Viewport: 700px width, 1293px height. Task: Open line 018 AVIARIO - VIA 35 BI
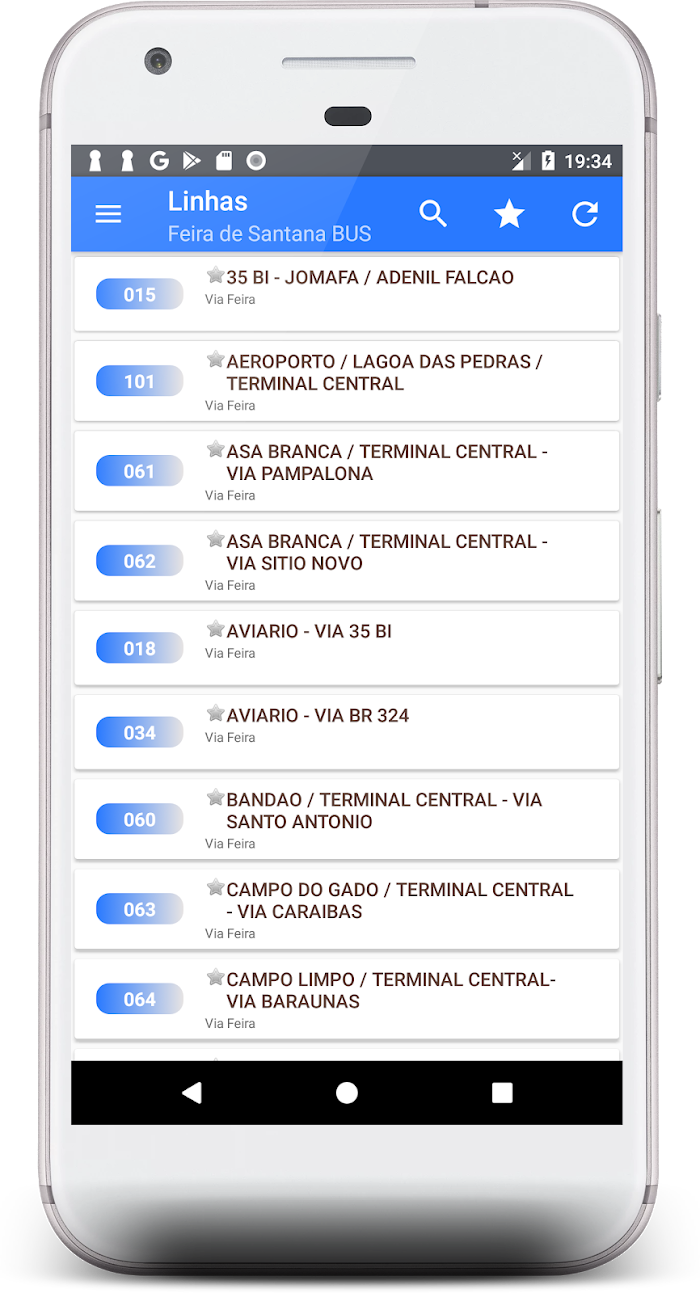[x=347, y=647]
